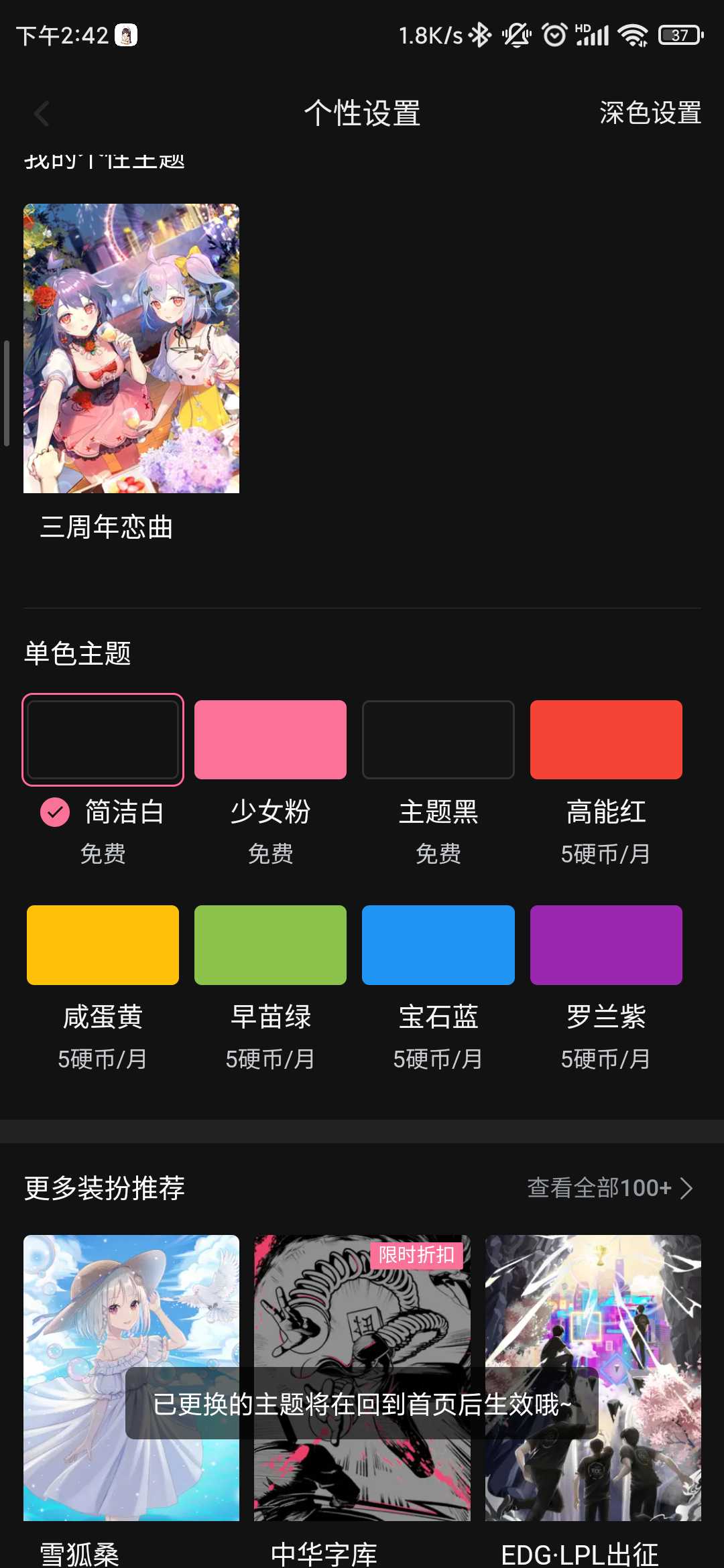The height and width of the screenshot is (1568, 724).
Task: Go back using the top-left arrow
Action: 42,113
